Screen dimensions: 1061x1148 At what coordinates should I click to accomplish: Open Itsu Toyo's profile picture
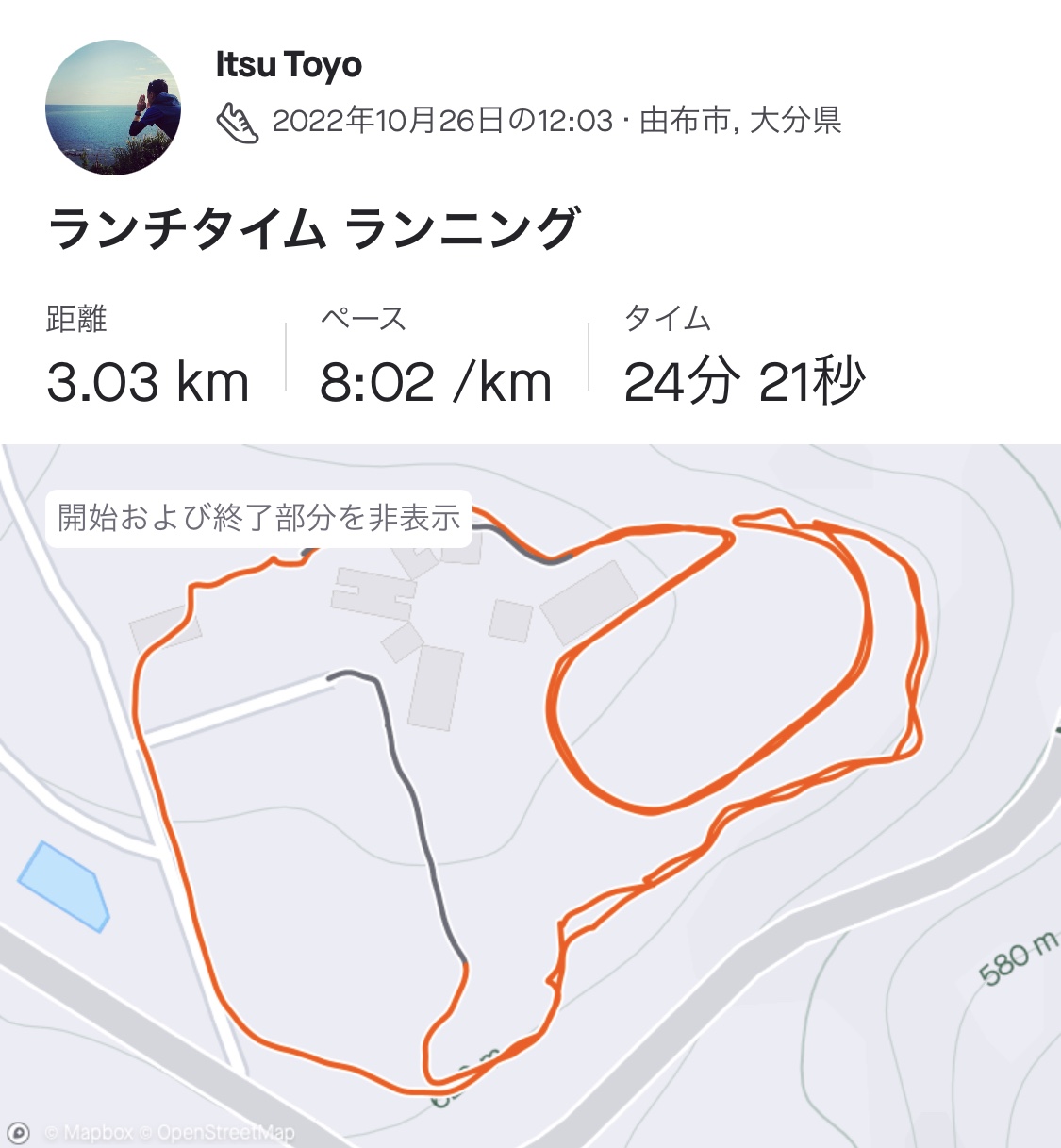point(113,107)
